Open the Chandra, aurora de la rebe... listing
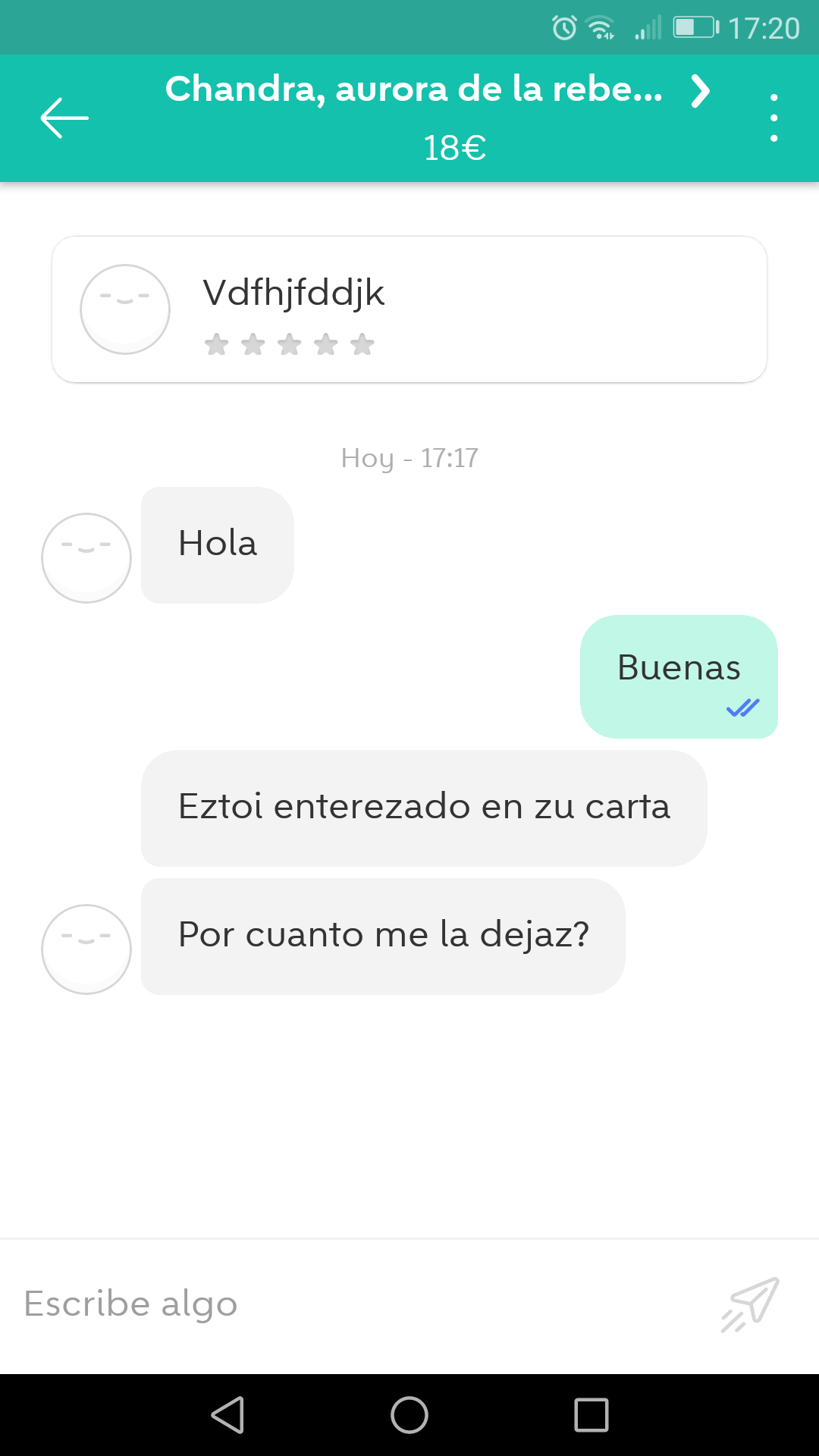This screenshot has width=819, height=1456. [436, 91]
